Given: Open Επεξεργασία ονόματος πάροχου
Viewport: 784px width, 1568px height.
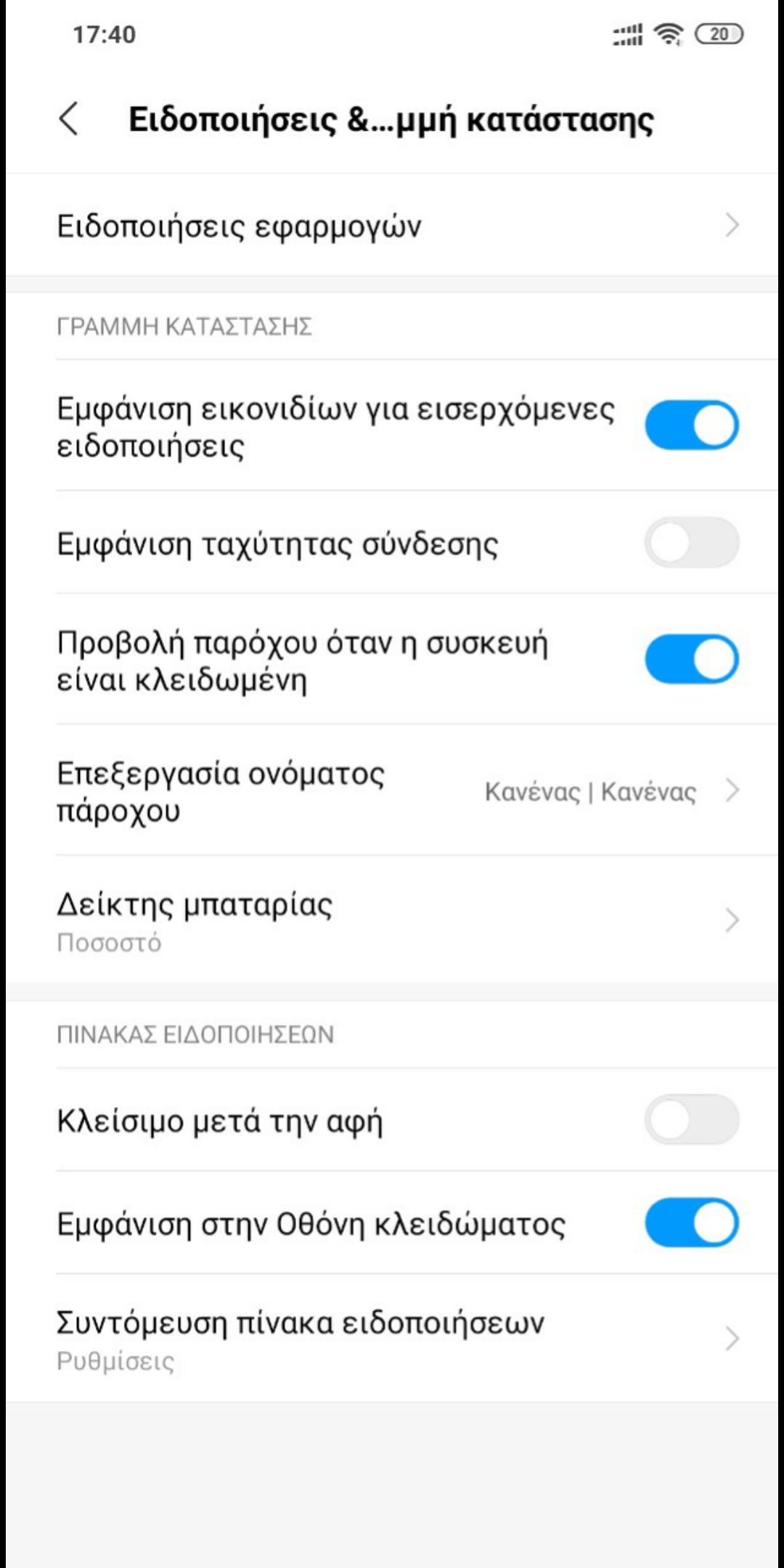Looking at the screenshot, I should 392,791.
